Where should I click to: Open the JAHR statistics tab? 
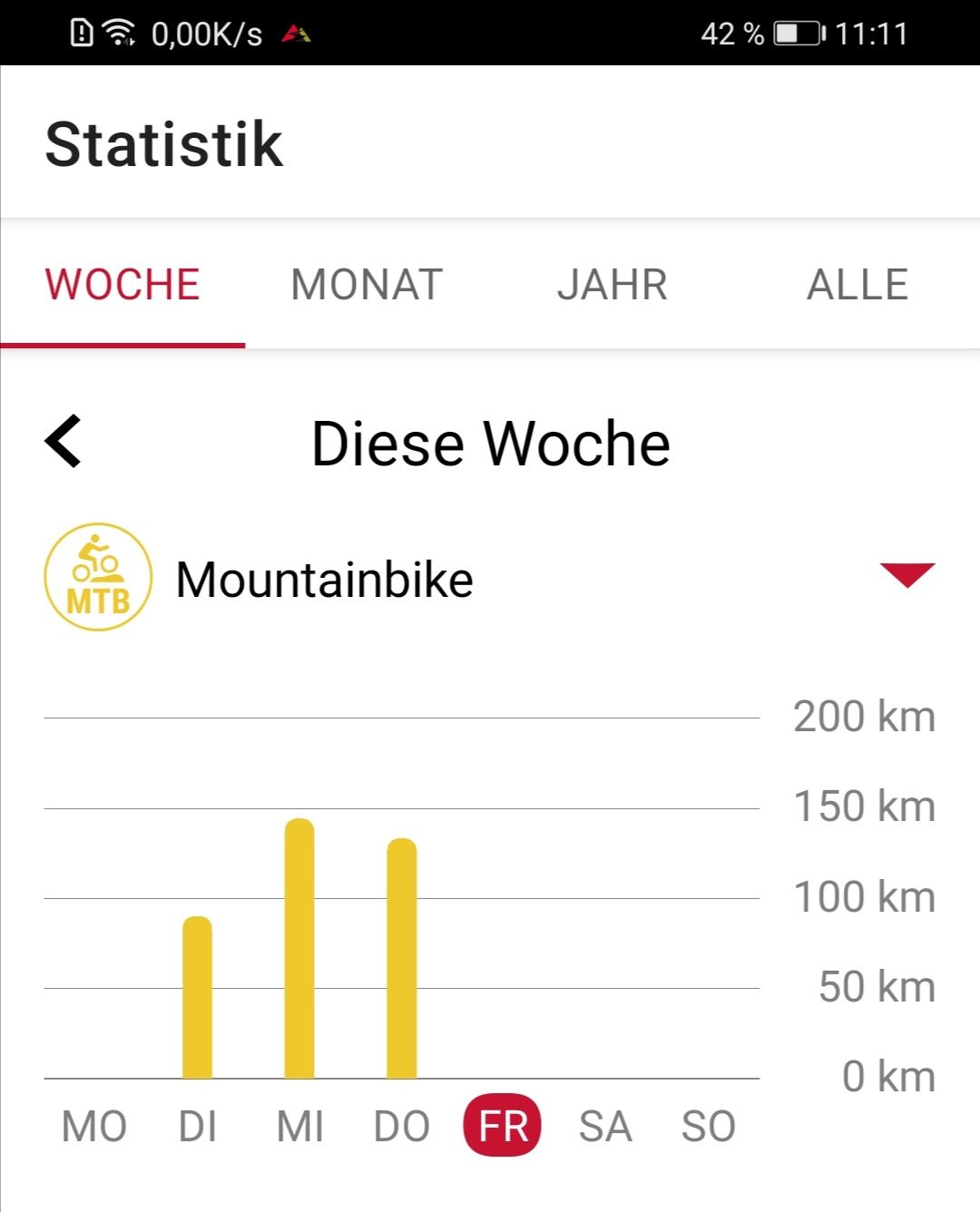click(612, 285)
